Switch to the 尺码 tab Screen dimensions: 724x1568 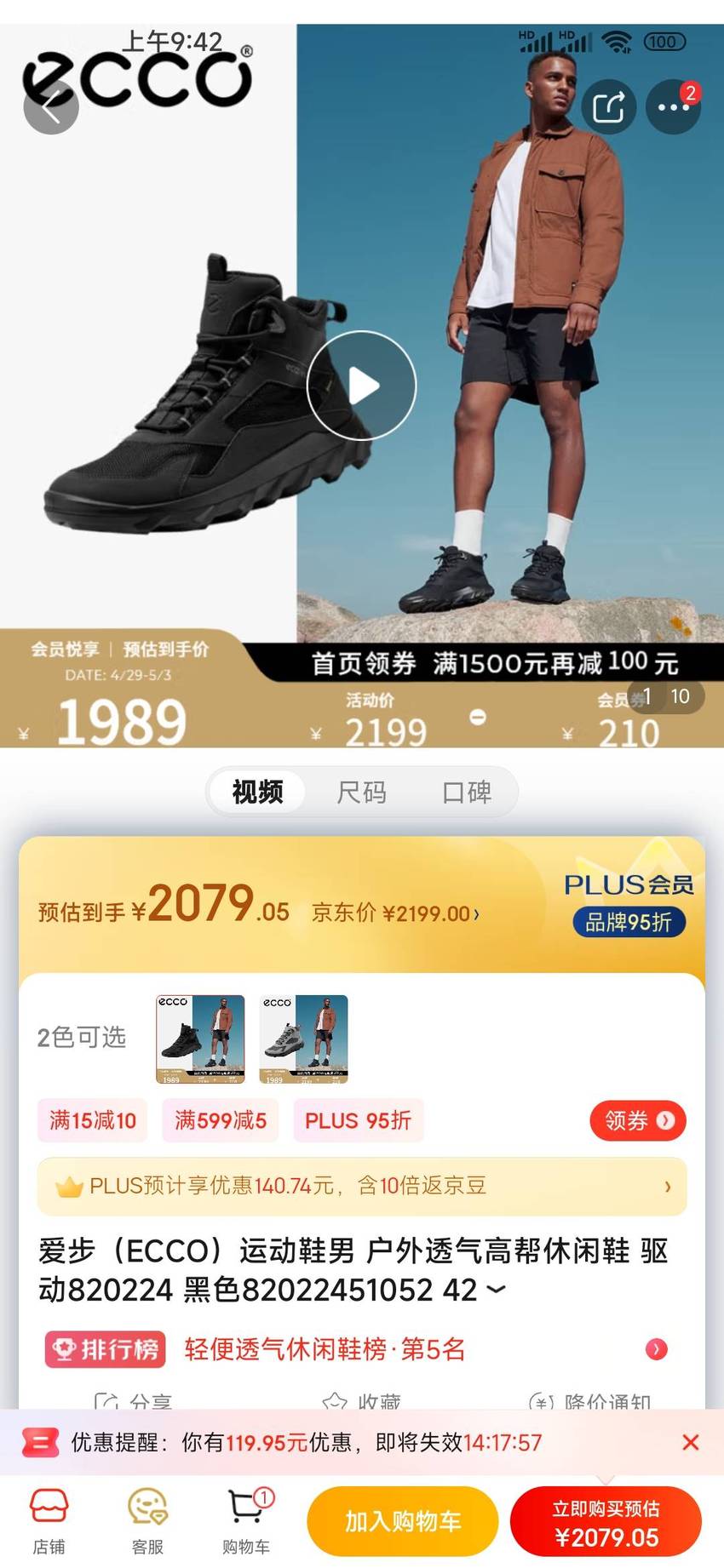362,793
